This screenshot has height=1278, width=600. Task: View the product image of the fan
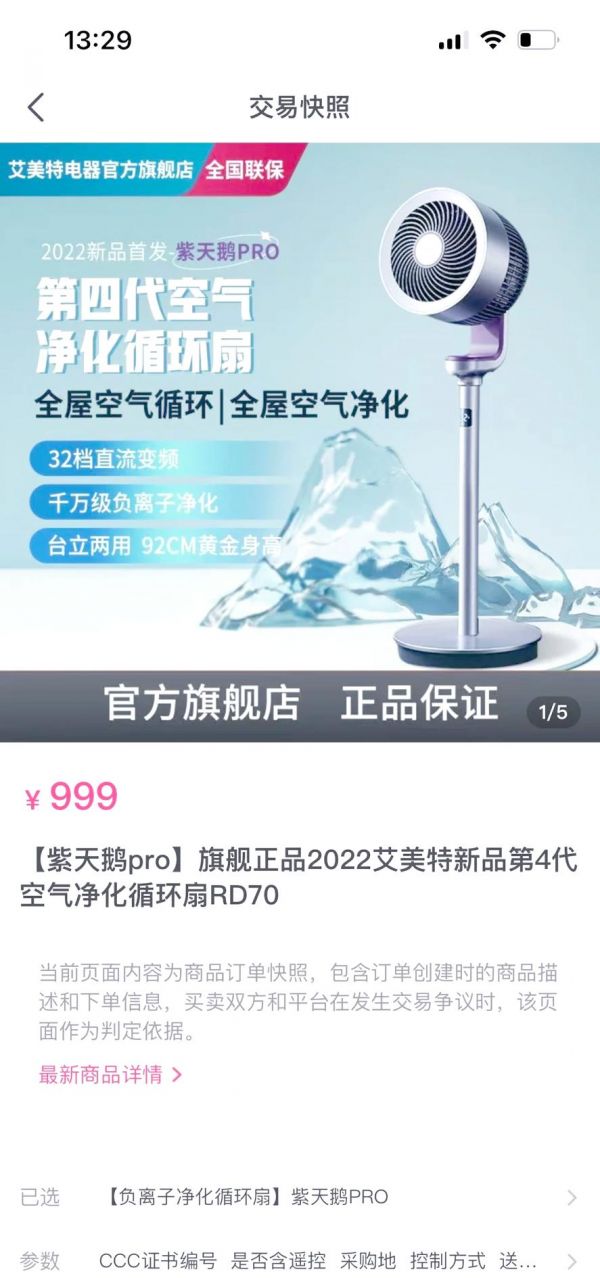(300, 440)
